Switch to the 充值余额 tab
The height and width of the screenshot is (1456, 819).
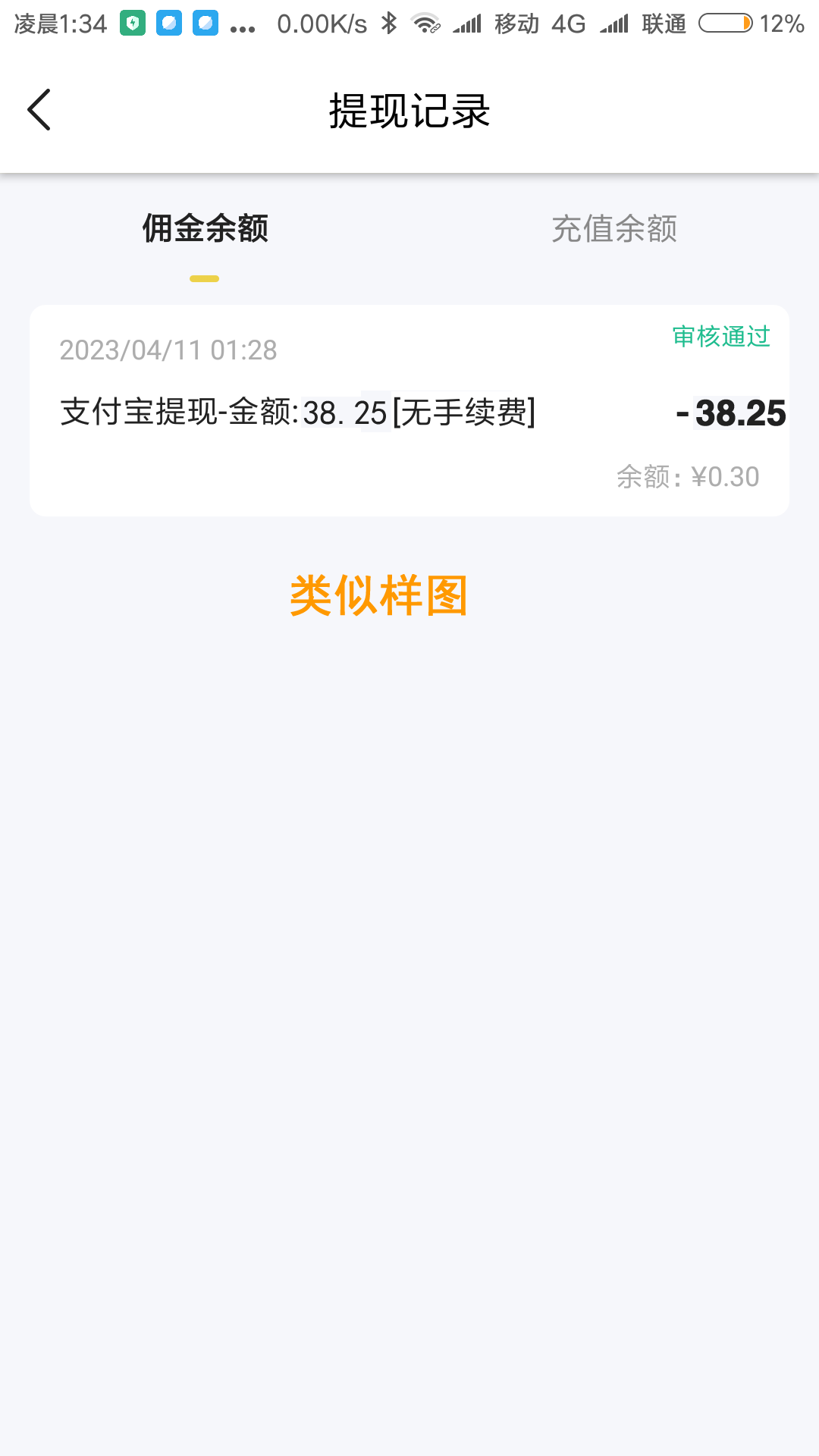click(613, 228)
